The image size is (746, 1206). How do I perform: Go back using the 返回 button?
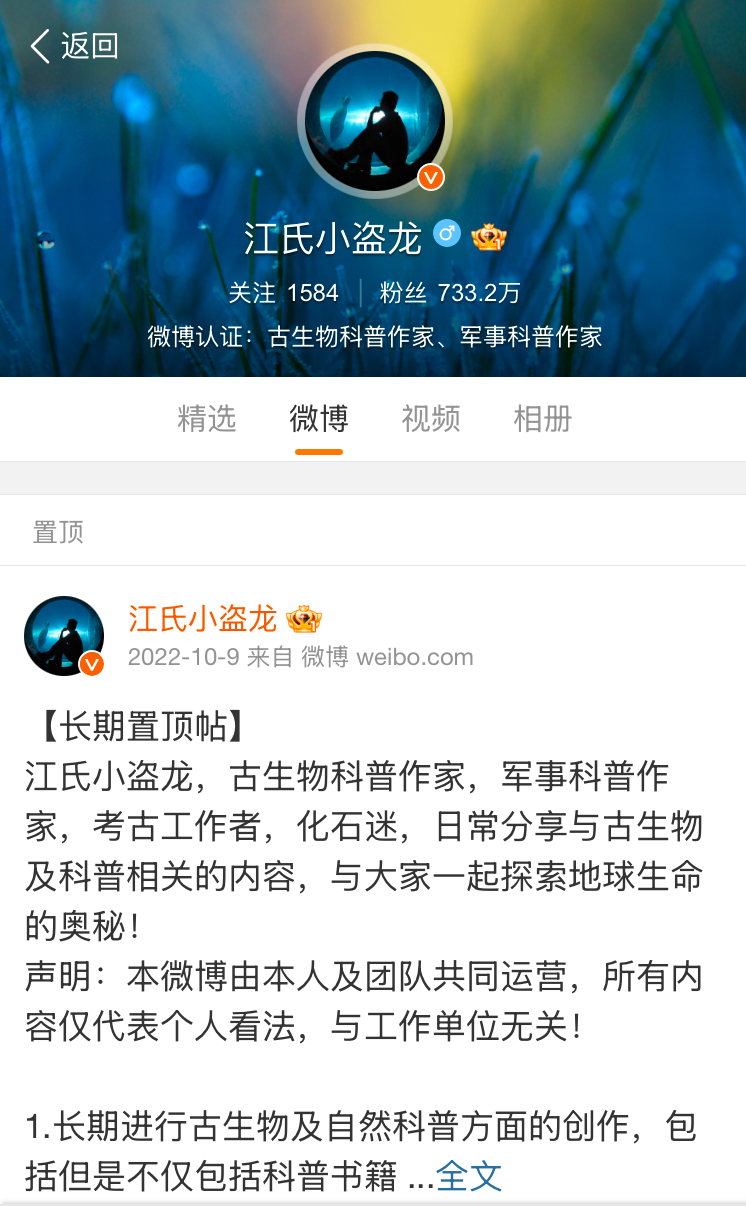pyautogui.click(x=74, y=46)
